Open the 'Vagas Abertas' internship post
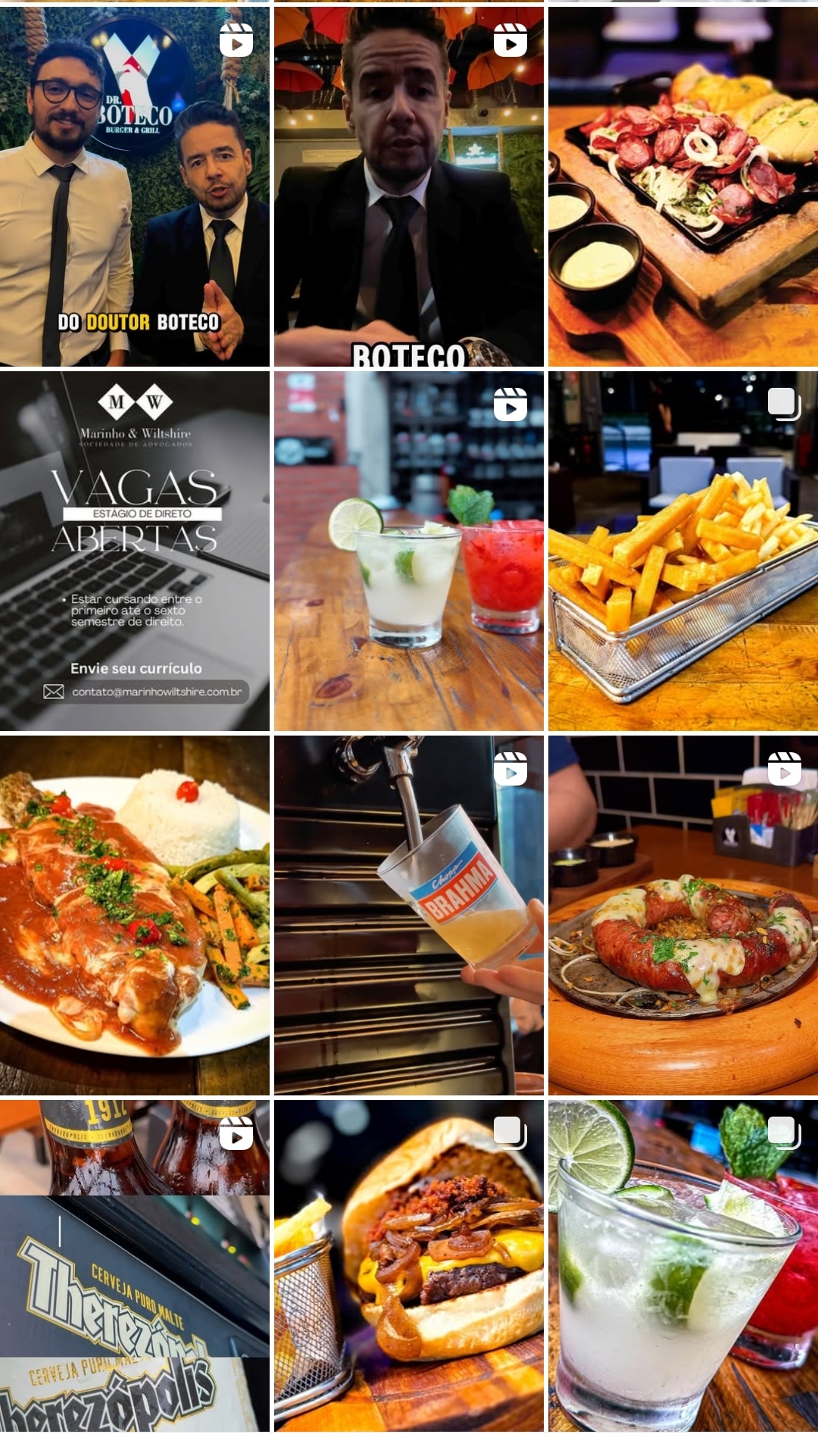818x1456 pixels. click(135, 551)
